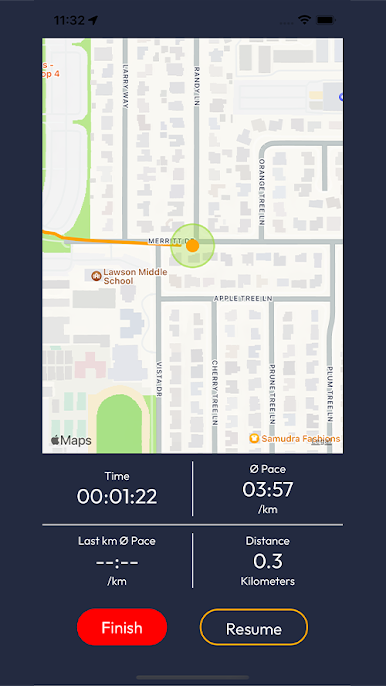Open the Maps attribution link
Viewport: 386px width, 686px height.
coord(71,440)
